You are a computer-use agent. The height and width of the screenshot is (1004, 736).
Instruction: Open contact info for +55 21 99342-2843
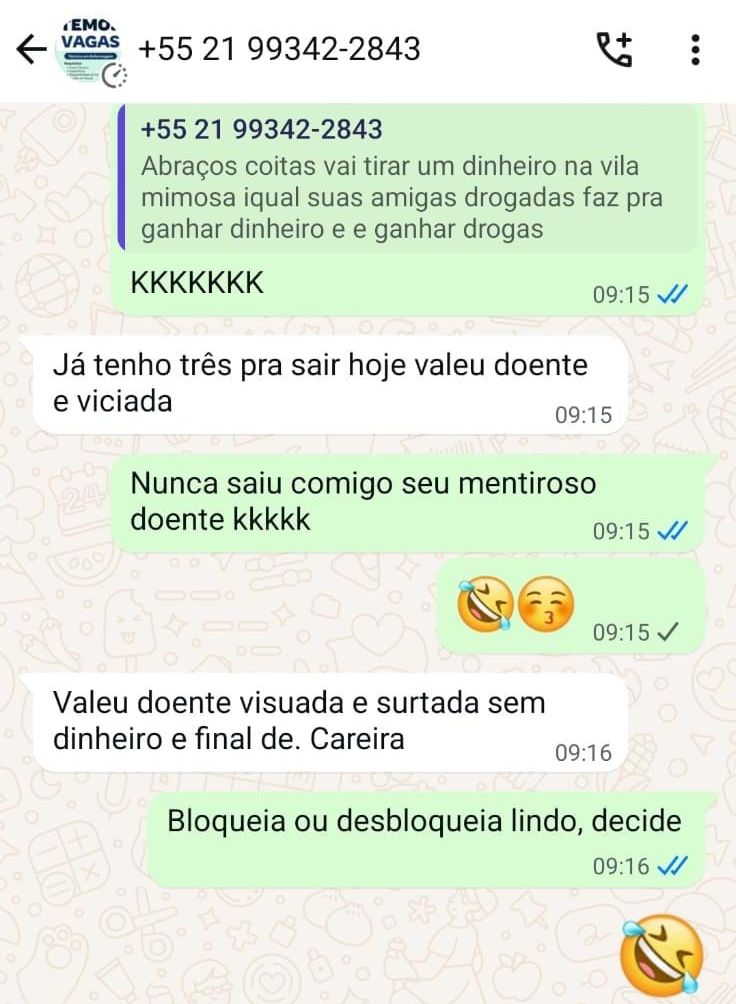279,49
